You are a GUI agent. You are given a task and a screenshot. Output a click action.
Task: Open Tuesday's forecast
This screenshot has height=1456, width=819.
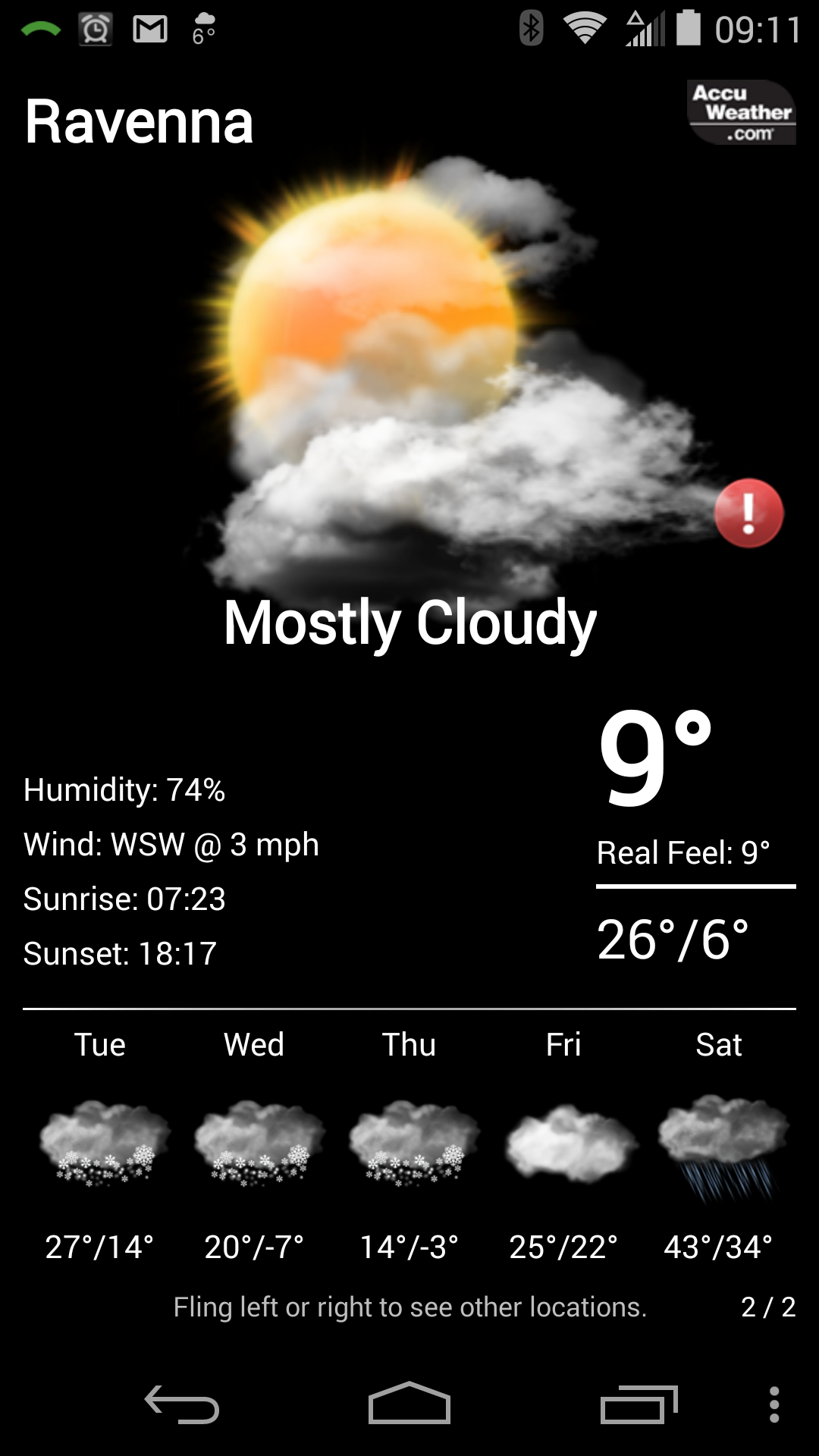(x=100, y=1145)
